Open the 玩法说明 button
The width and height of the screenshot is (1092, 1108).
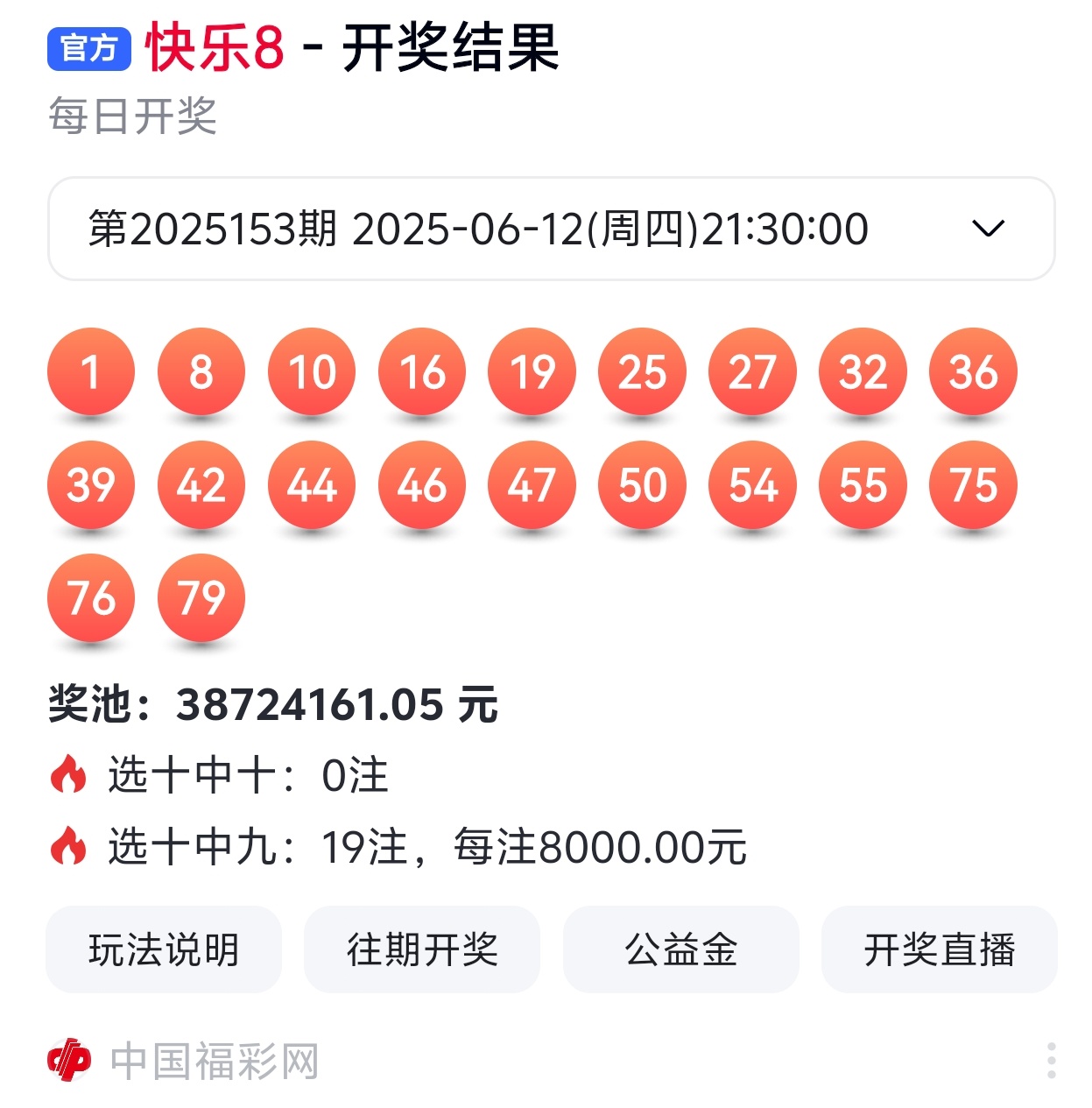tap(164, 949)
